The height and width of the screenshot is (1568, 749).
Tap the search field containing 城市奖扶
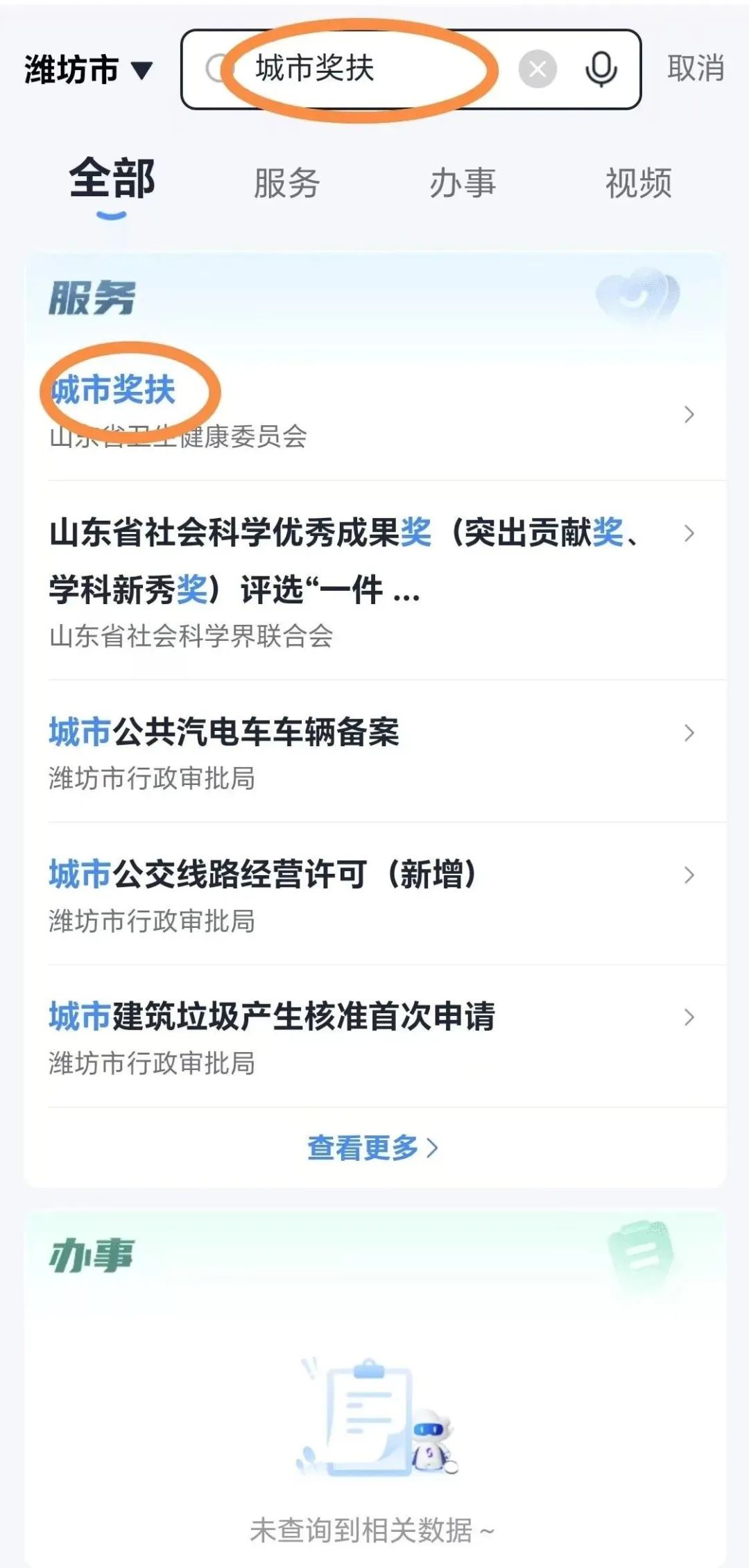[x=361, y=69]
